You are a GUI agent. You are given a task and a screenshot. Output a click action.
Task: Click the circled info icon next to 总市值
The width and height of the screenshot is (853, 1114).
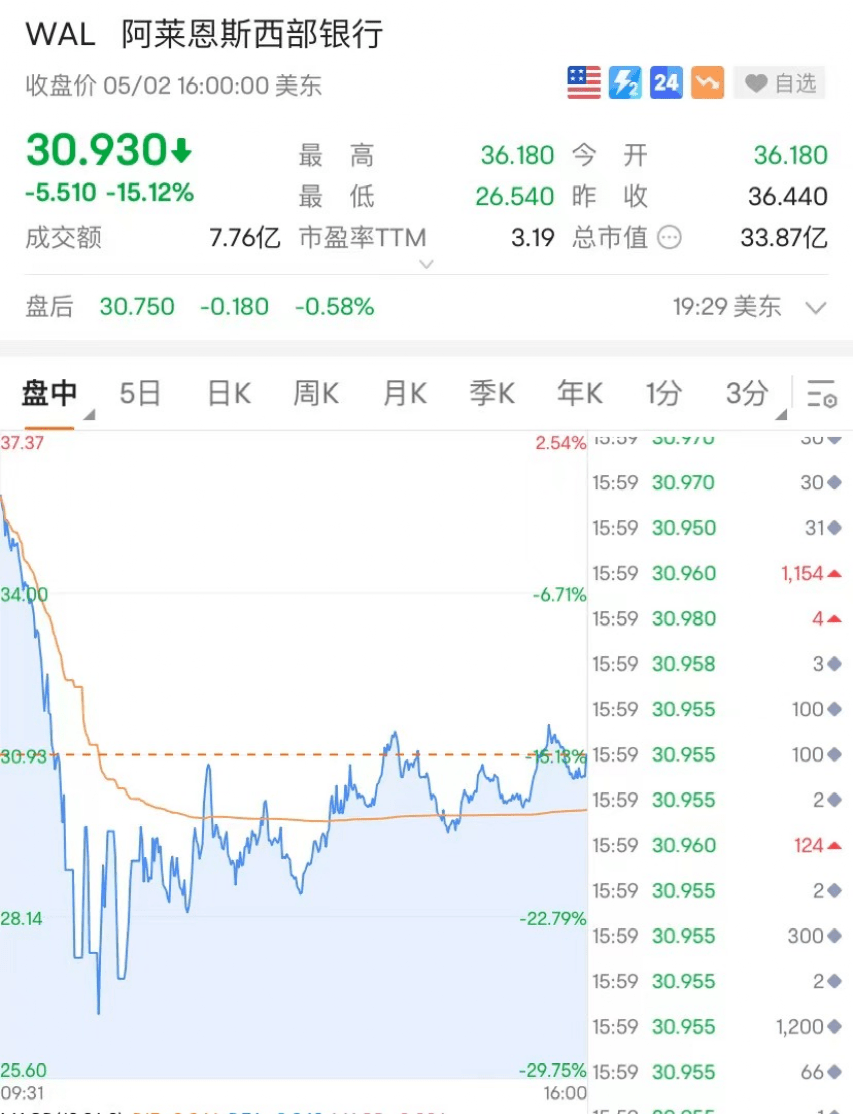click(667, 238)
